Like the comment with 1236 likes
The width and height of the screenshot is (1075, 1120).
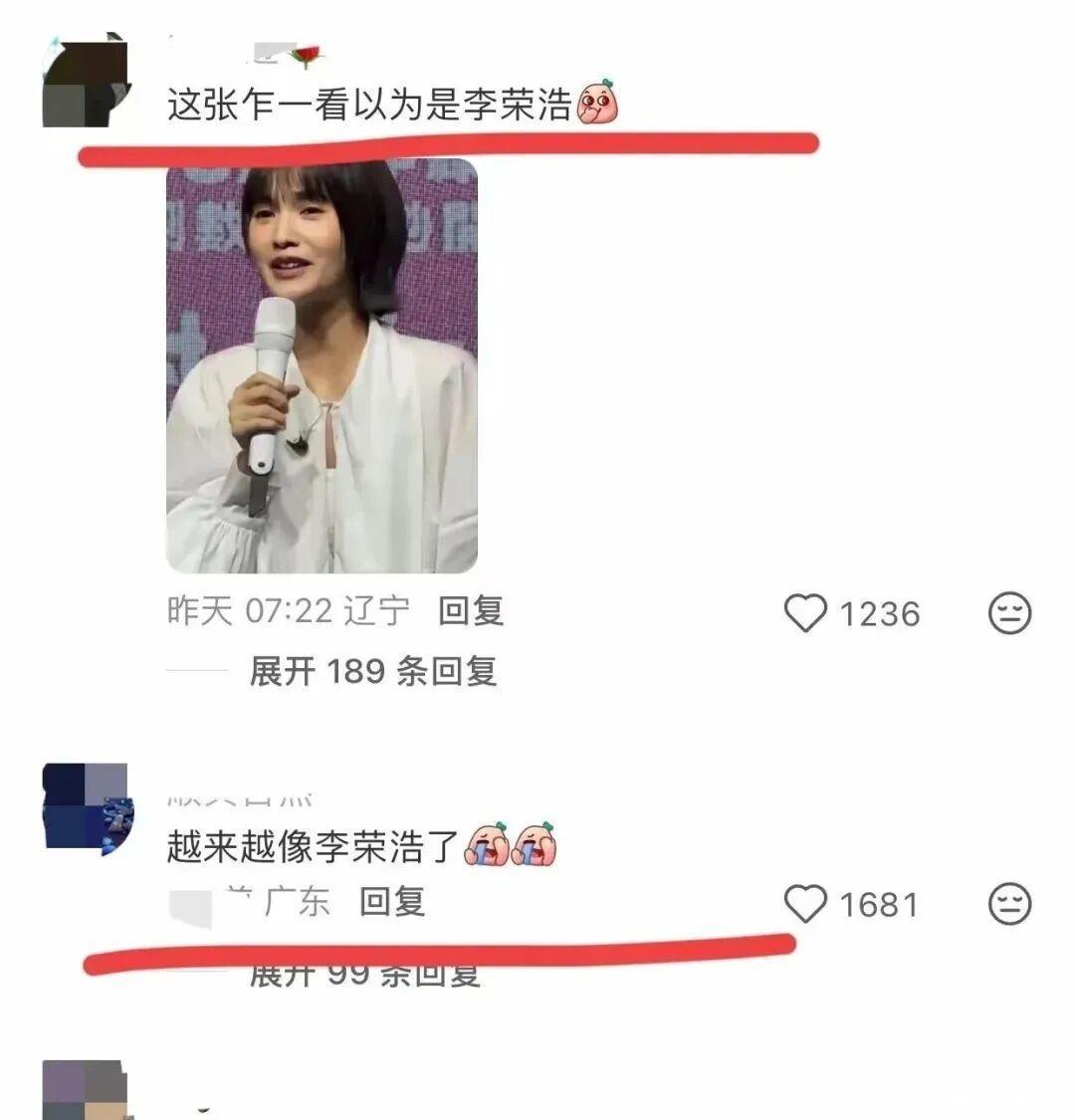(x=805, y=613)
